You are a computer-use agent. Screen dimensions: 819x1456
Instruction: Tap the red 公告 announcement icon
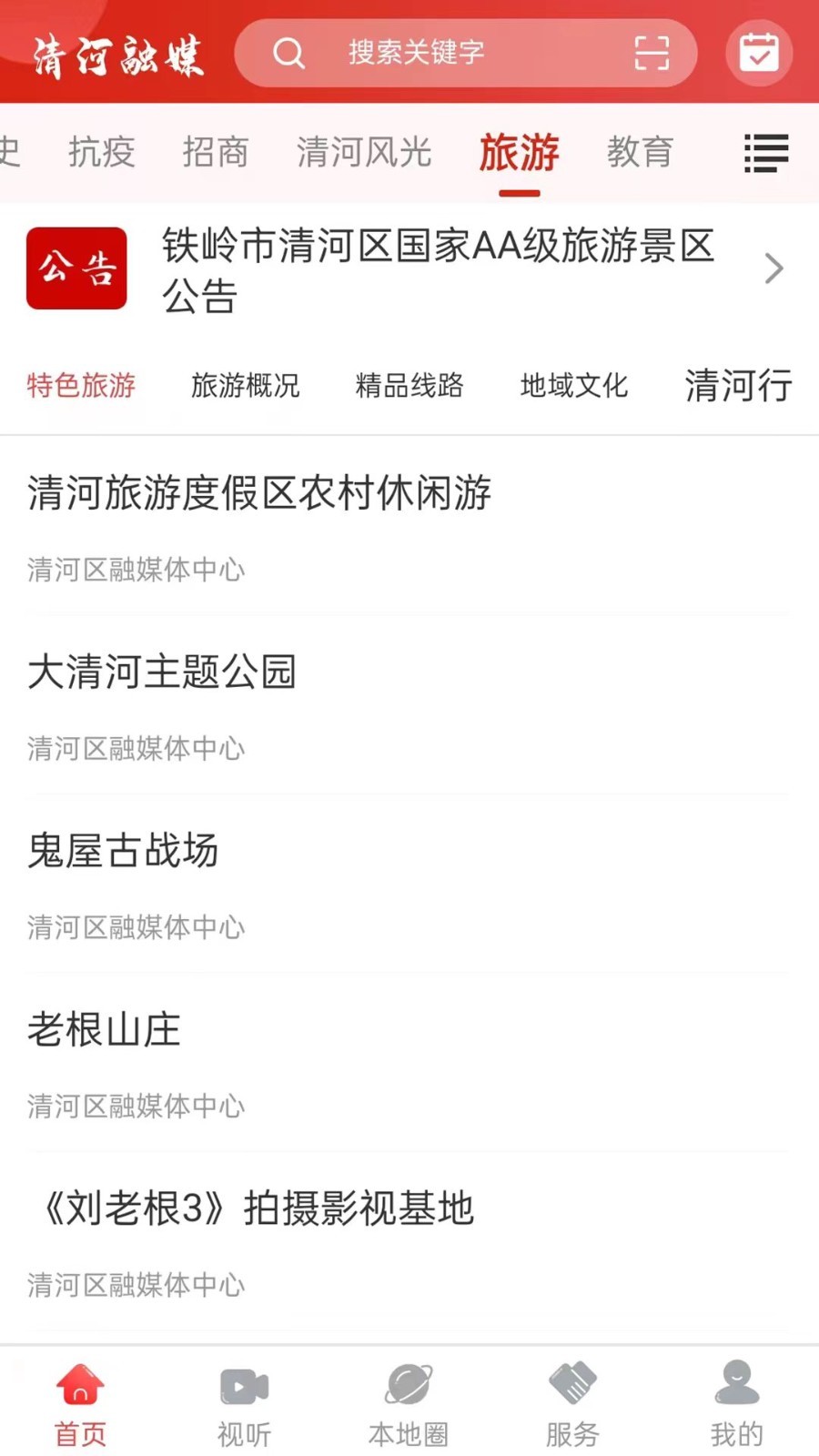76,268
